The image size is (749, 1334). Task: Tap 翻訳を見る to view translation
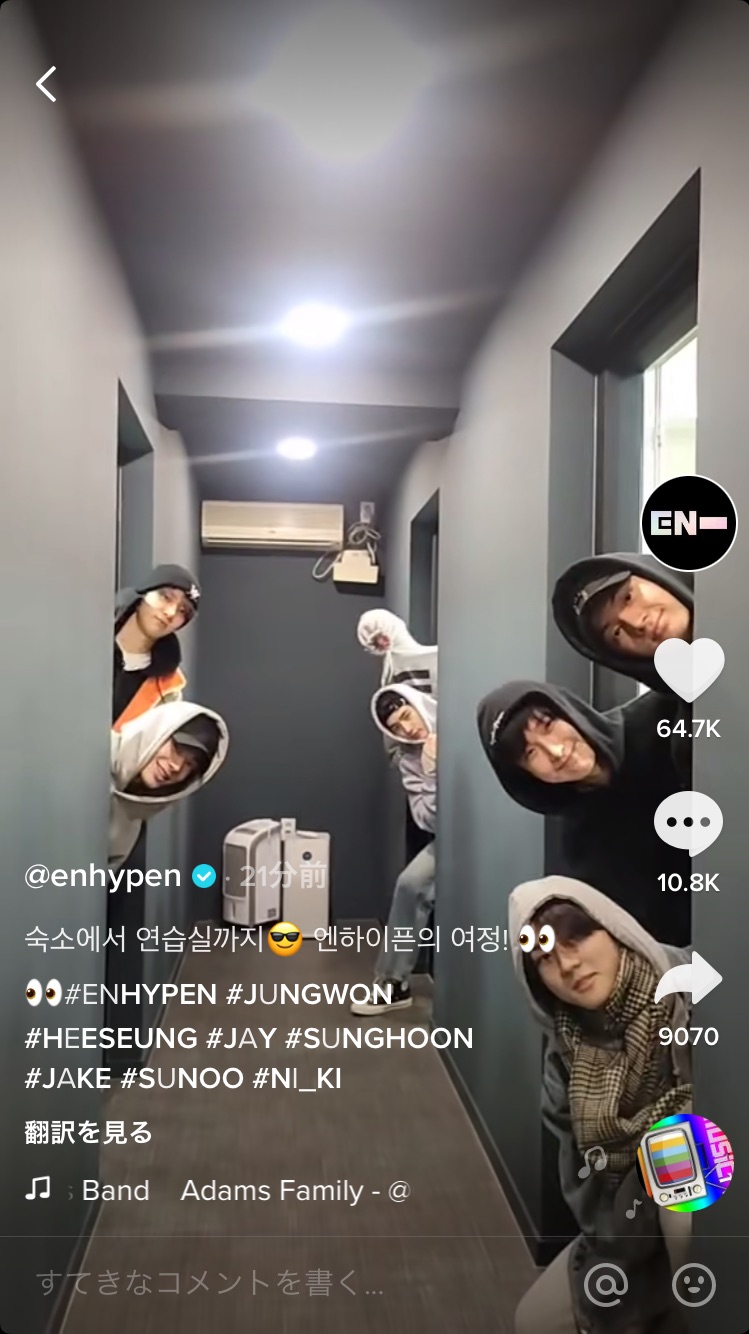[89, 1132]
